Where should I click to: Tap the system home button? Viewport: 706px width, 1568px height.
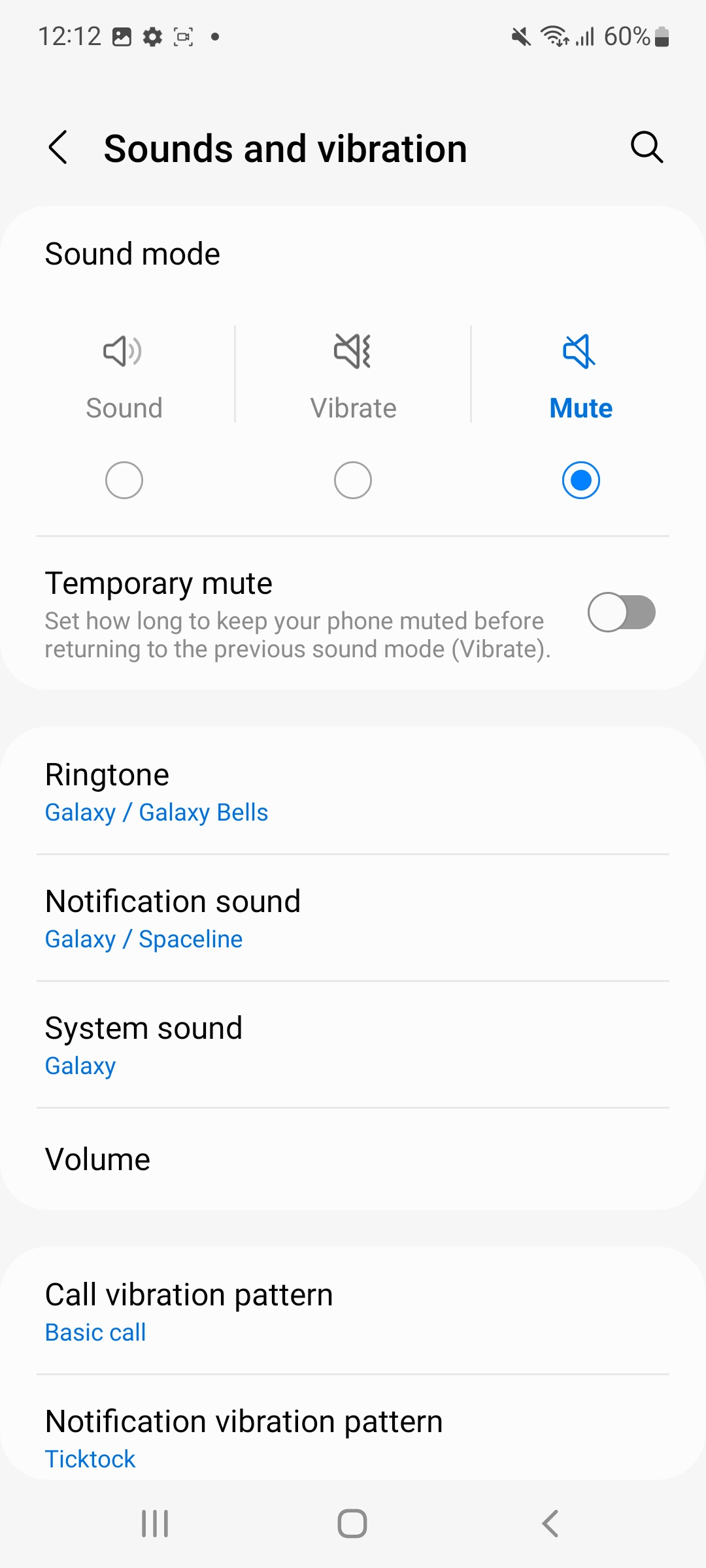click(352, 1524)
